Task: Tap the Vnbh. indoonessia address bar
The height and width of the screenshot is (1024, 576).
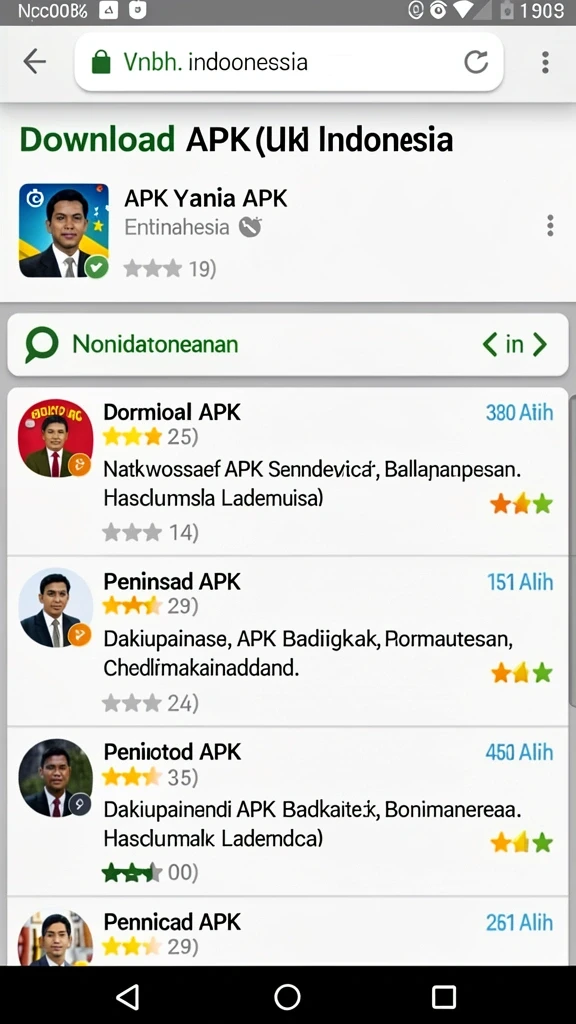Action: (289, 62)
